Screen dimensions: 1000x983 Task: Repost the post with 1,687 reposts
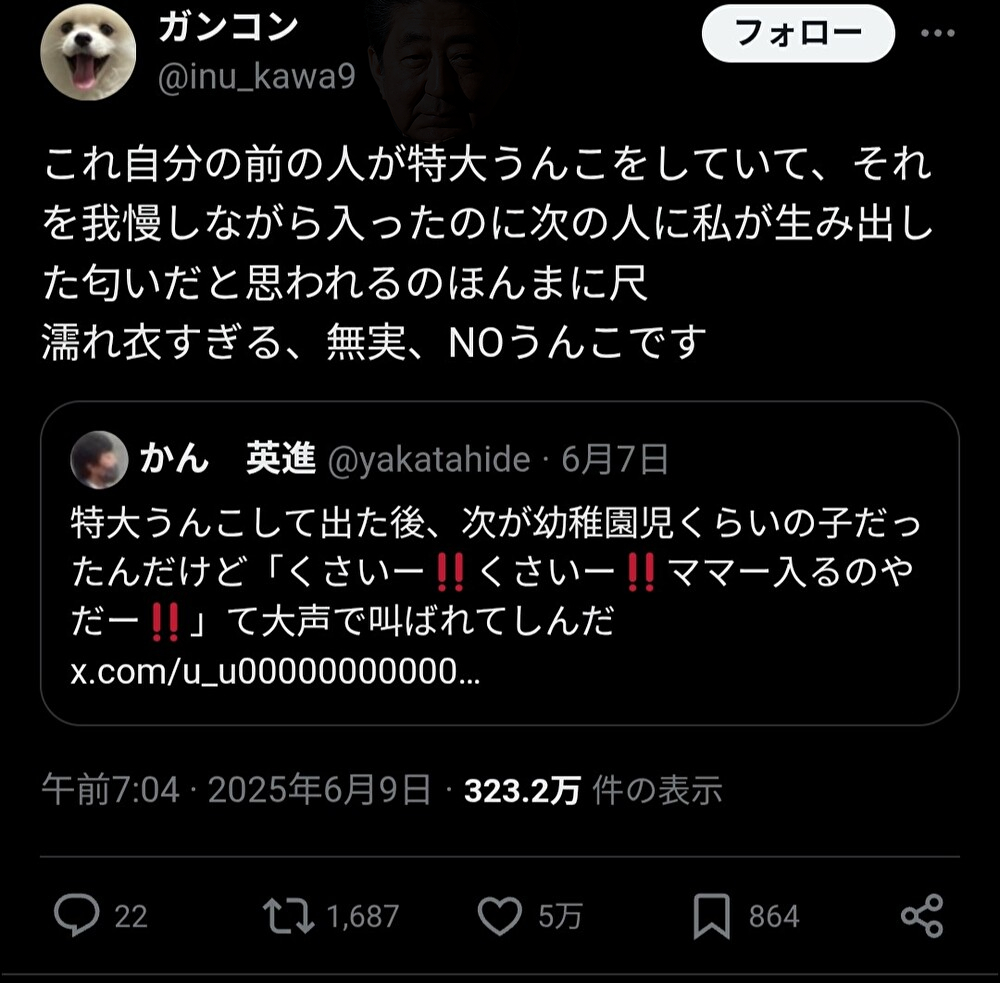286,915
